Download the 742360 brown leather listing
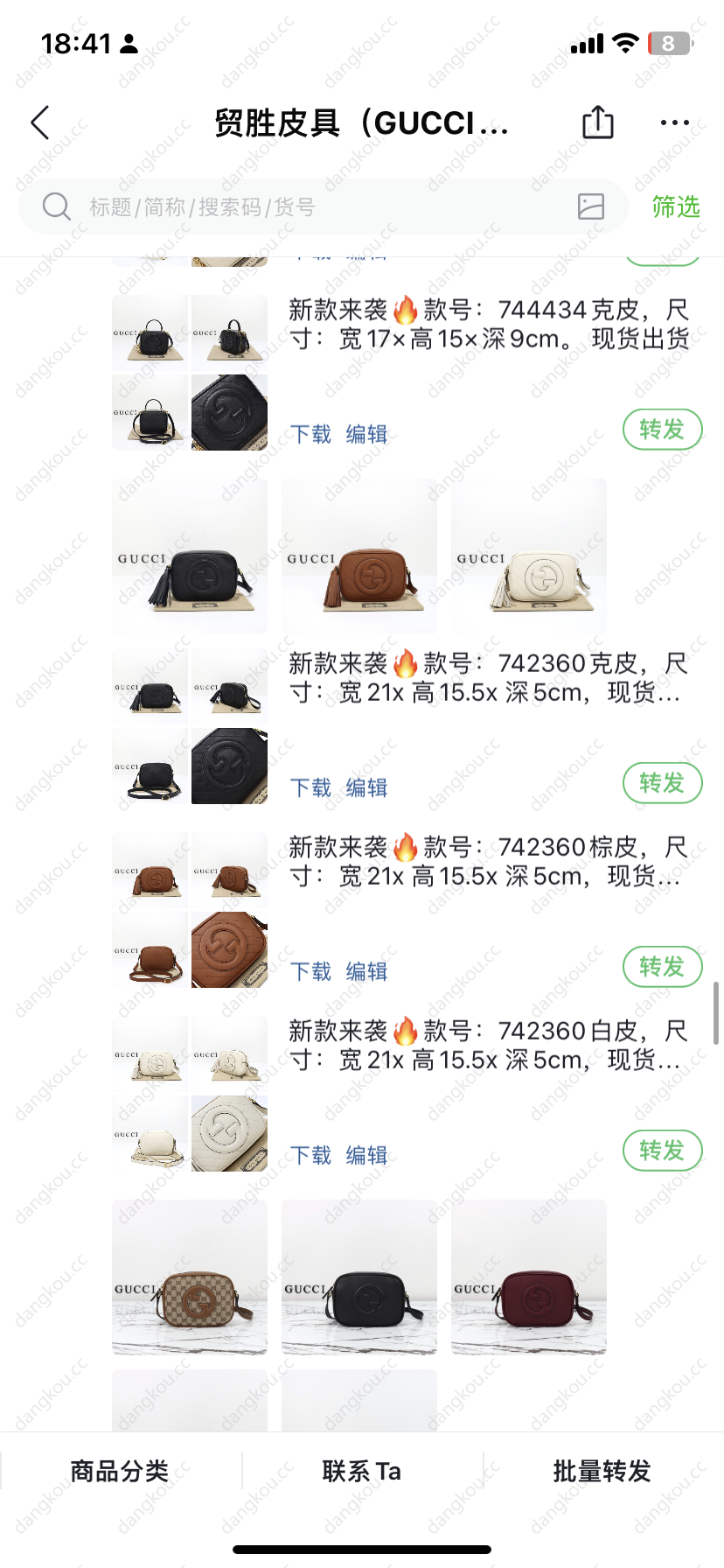 [x=310, y=972]
